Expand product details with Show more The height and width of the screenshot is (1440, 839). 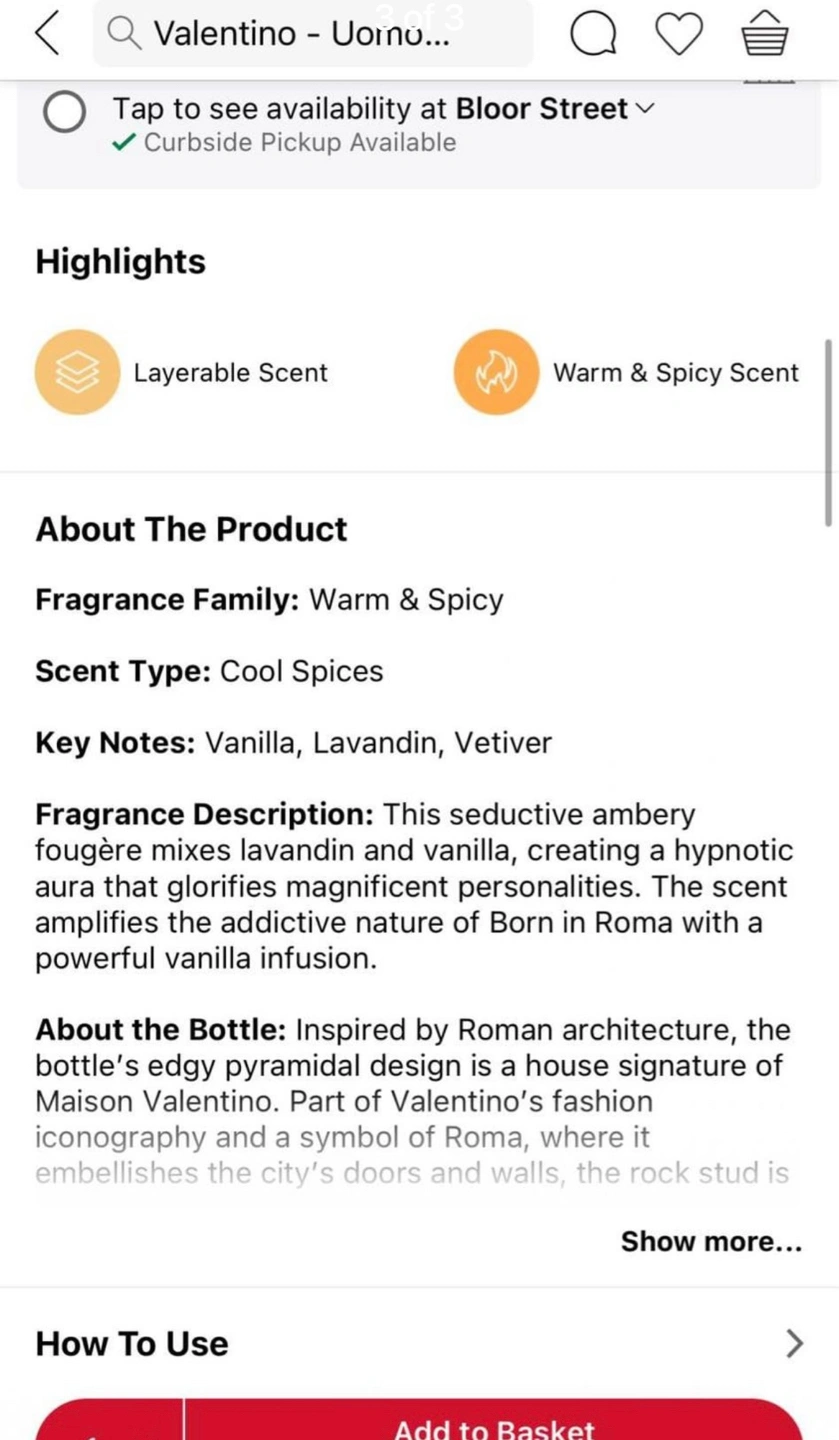pyautogui.click(x=711, y=1241)
